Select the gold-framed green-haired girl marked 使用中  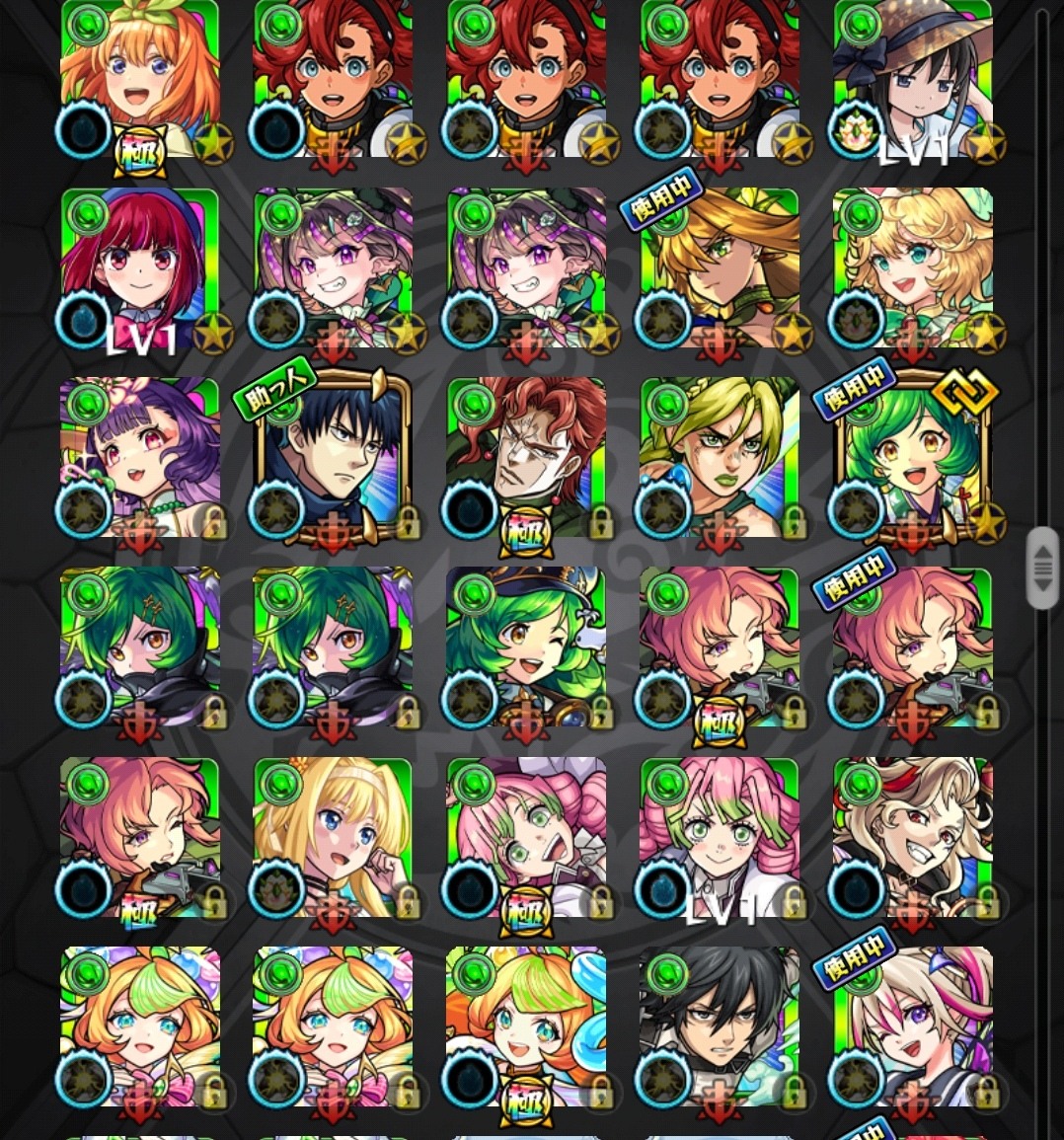click(913, 458)
